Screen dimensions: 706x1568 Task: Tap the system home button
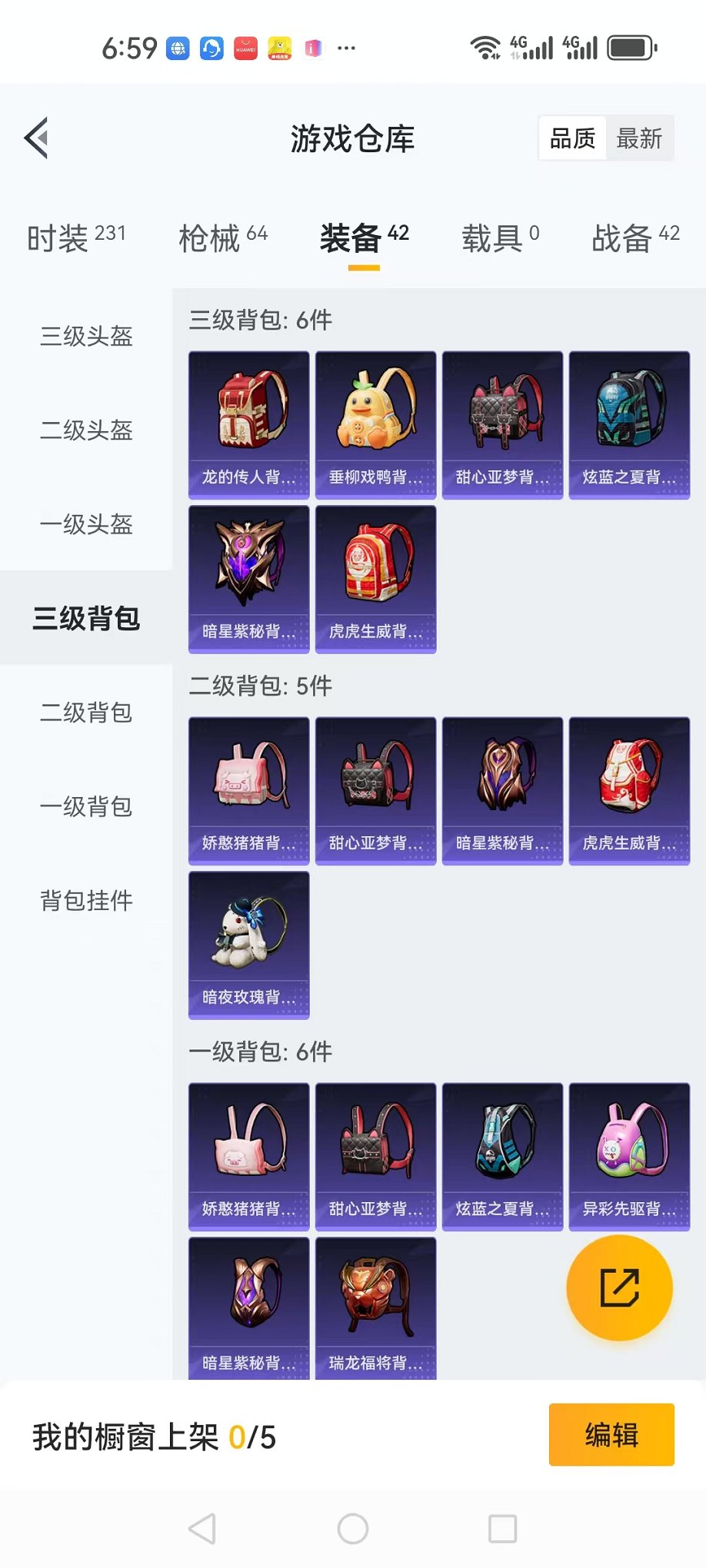pos(353,1529)
